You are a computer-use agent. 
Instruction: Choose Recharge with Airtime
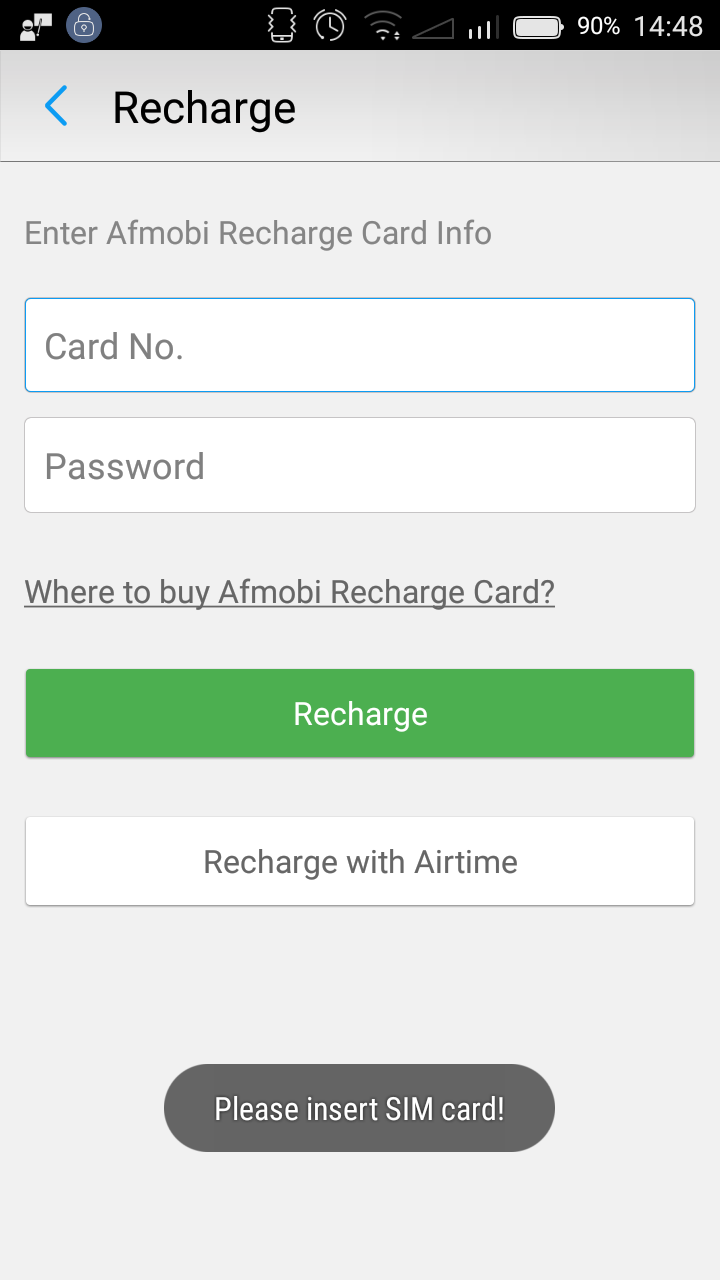click(x=360, y=861)
